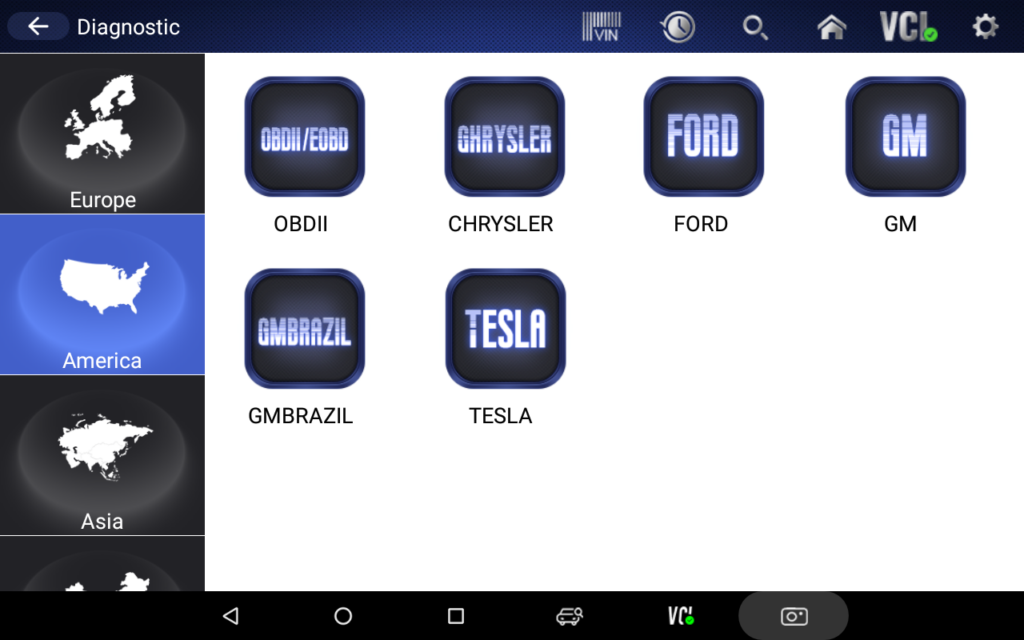The image size is (1024, 640).
Task: Select the America region tab
Action: 102,295
